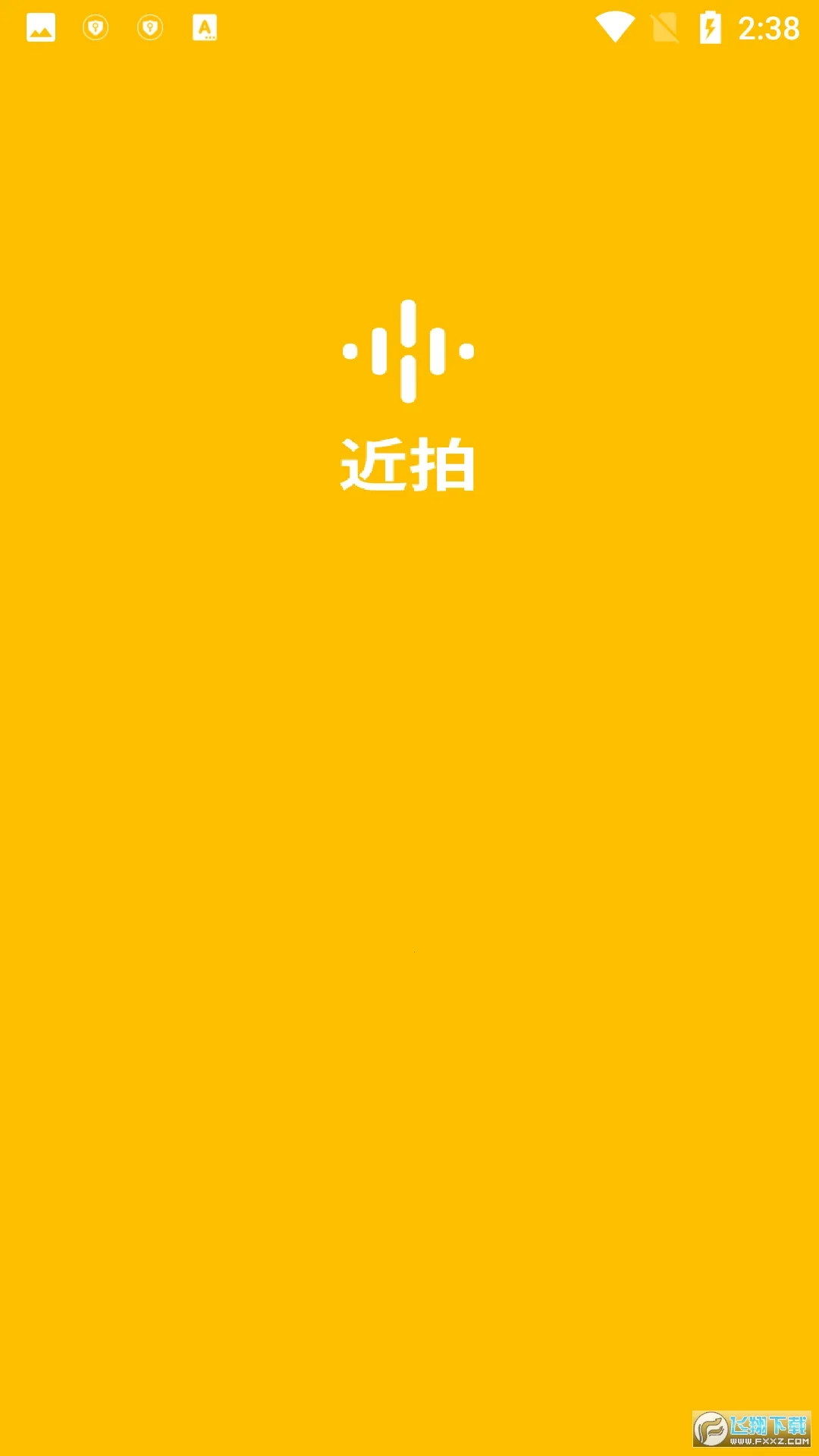Tap the app name text 近拍

point(409,461)
